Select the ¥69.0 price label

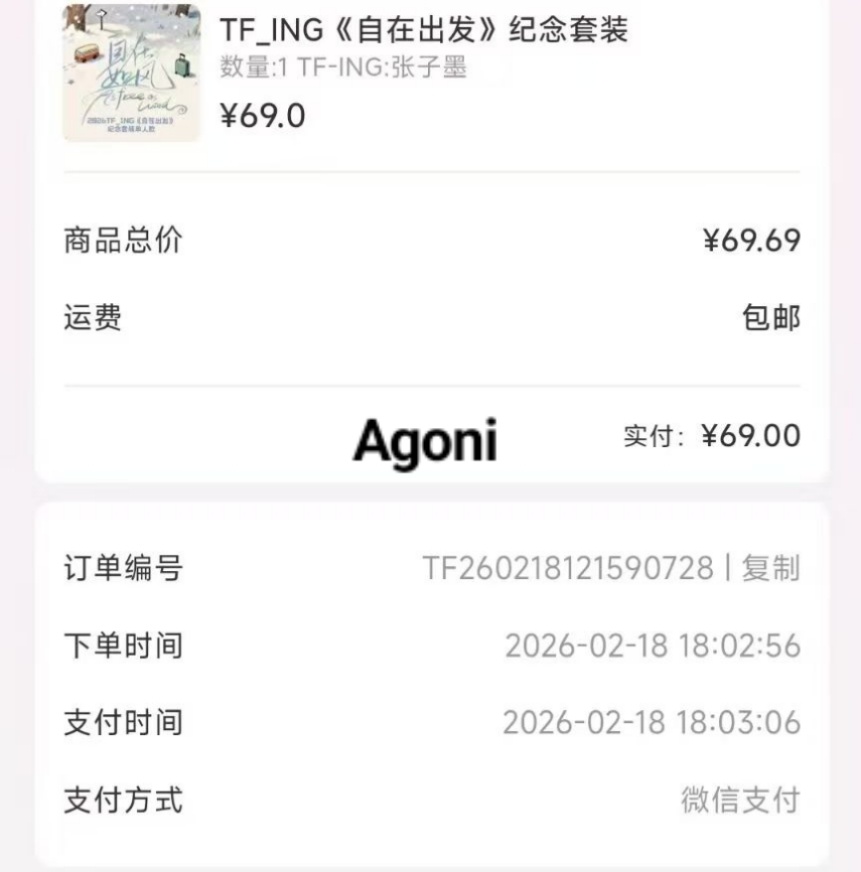pyautogui.click(x=260, y=113)
